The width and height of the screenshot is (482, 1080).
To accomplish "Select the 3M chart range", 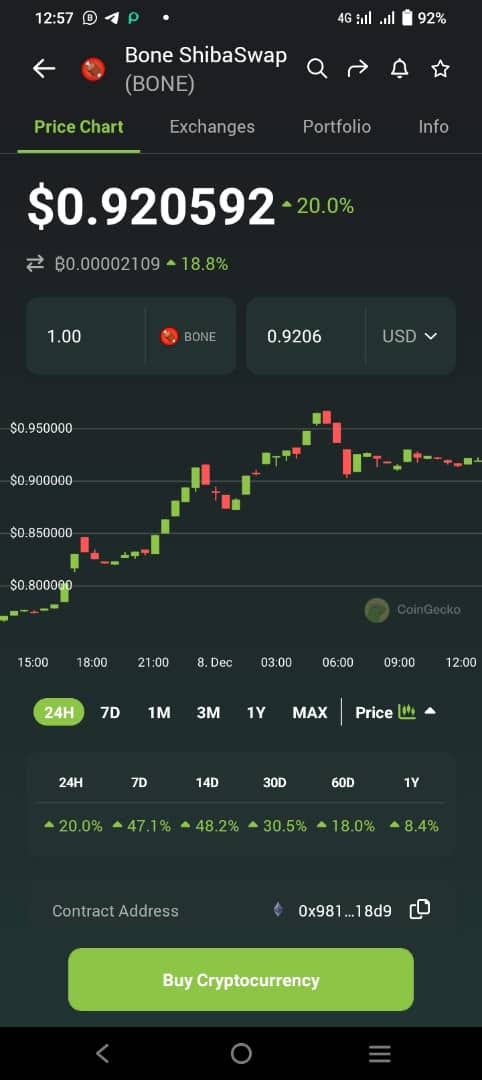I will click(208, 713).
